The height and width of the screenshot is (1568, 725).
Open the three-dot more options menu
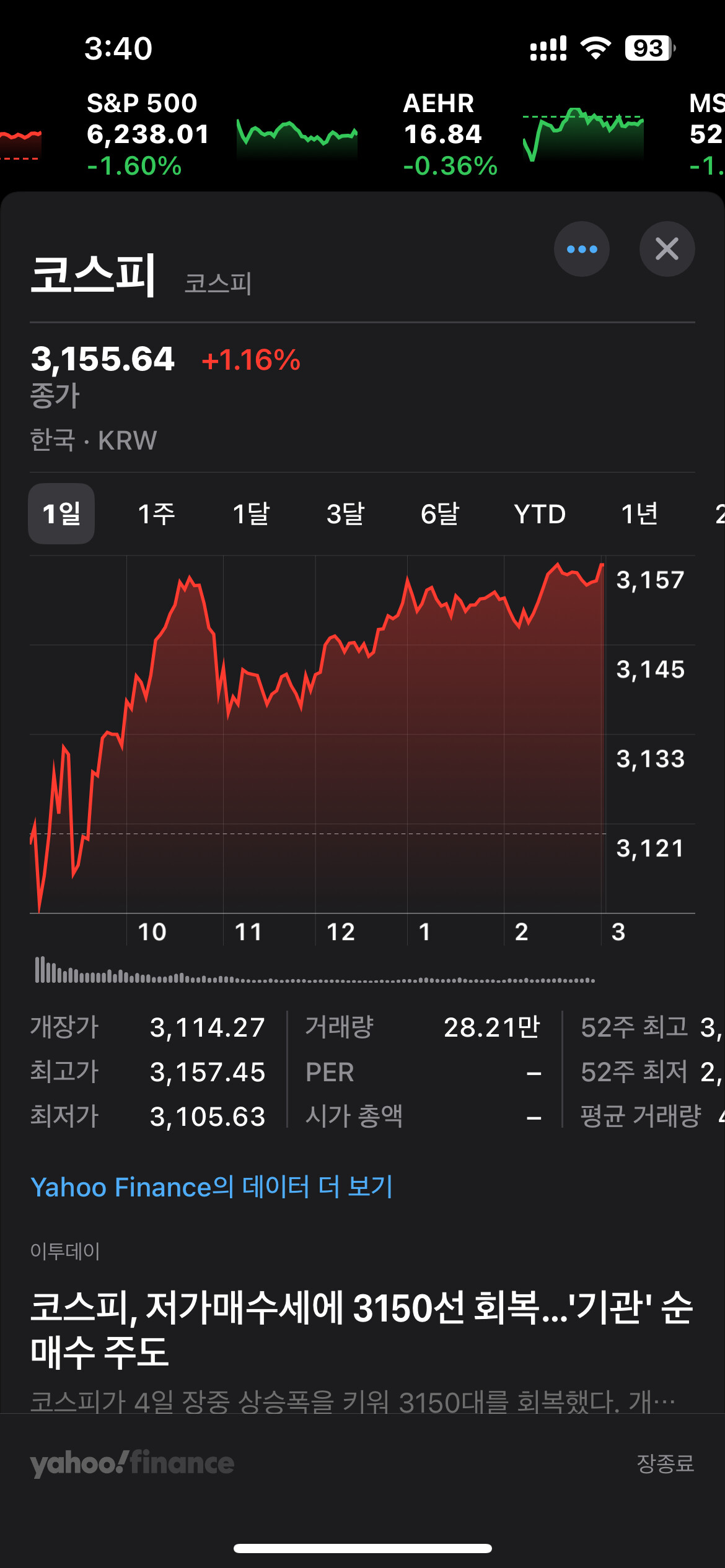click(581, 249)
